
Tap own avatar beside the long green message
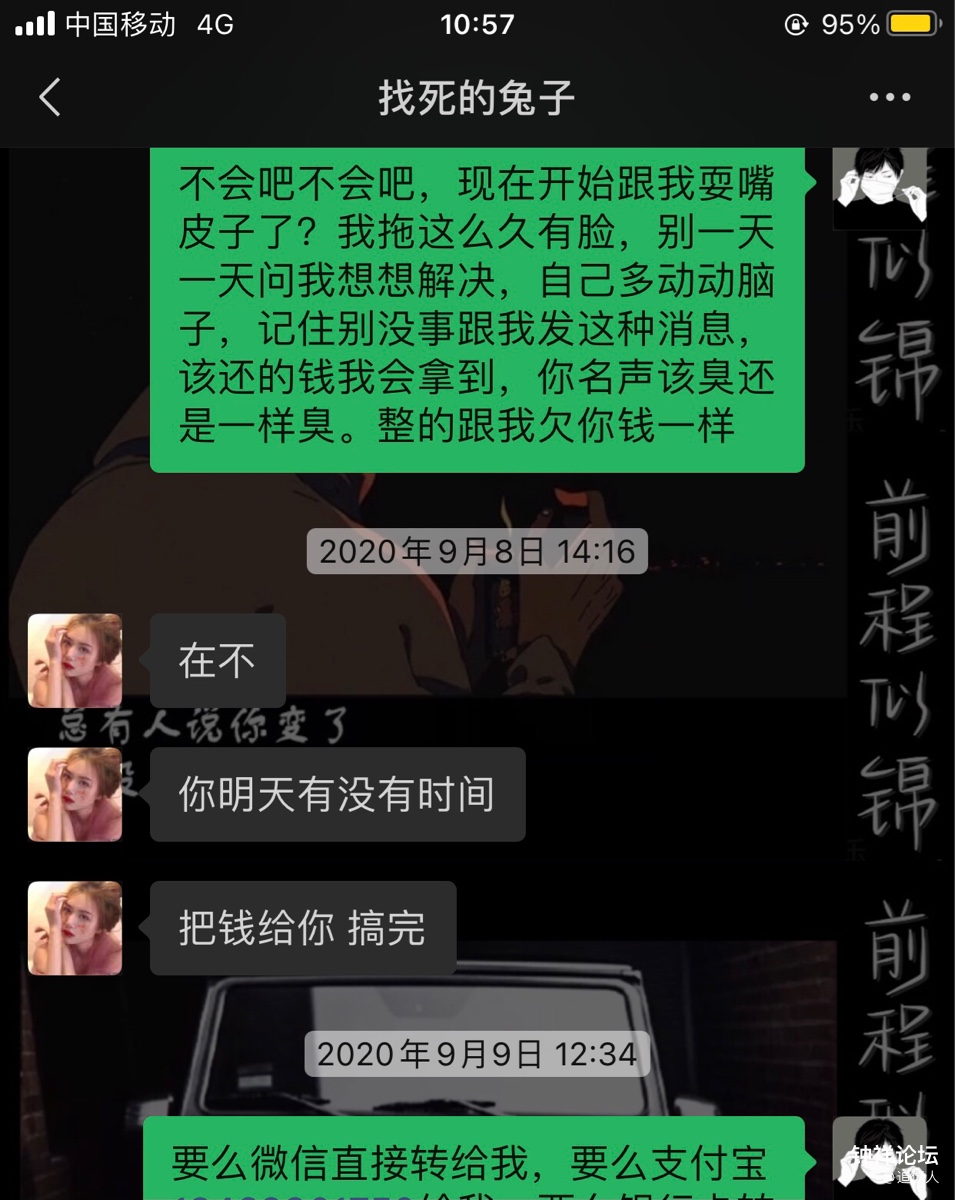[x=879, y=186]
